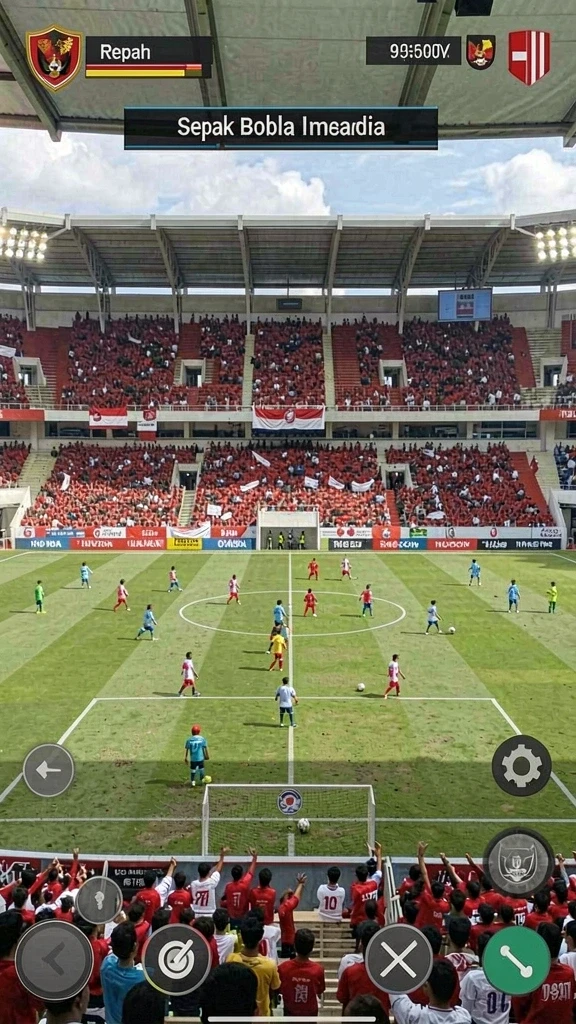
Task: Tap the target aim button
Action: (x=176, y=959)
